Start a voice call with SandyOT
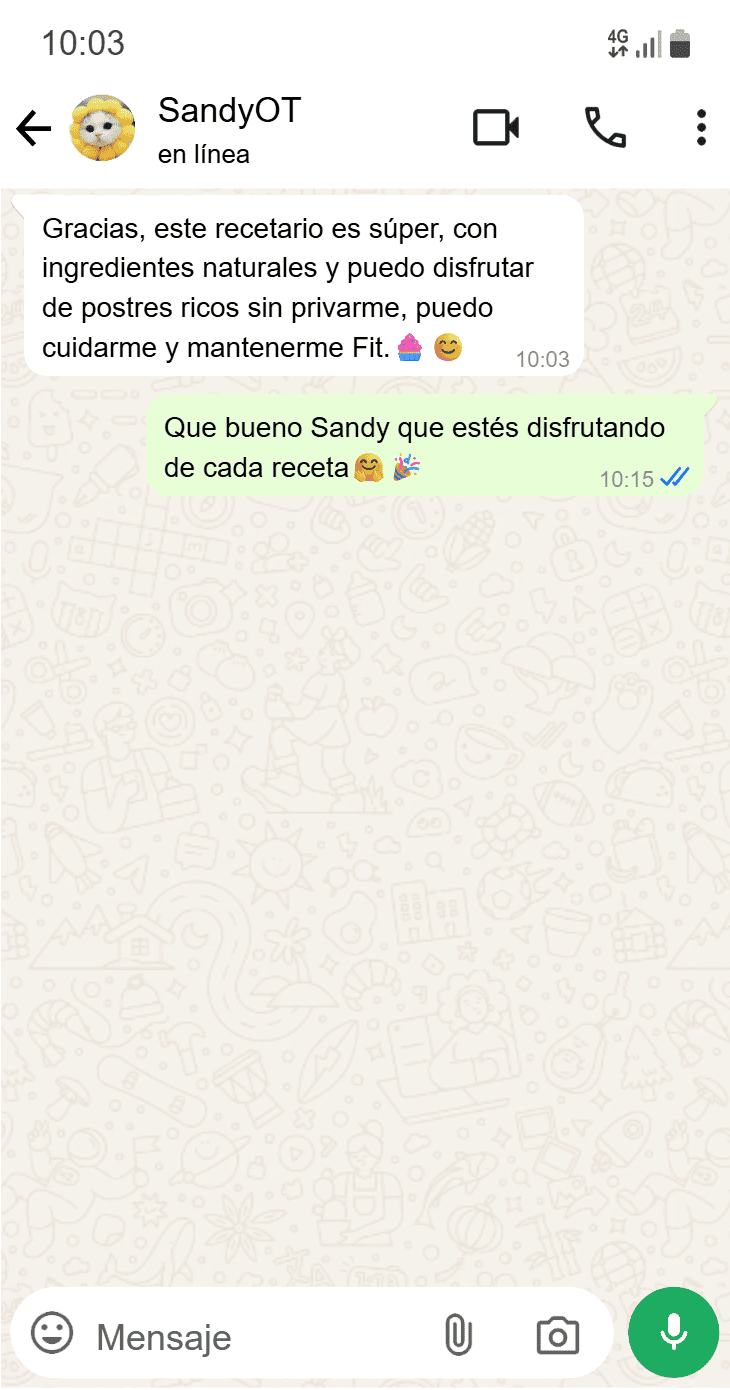Screen dimensions: 730x1390 (605, 128)
